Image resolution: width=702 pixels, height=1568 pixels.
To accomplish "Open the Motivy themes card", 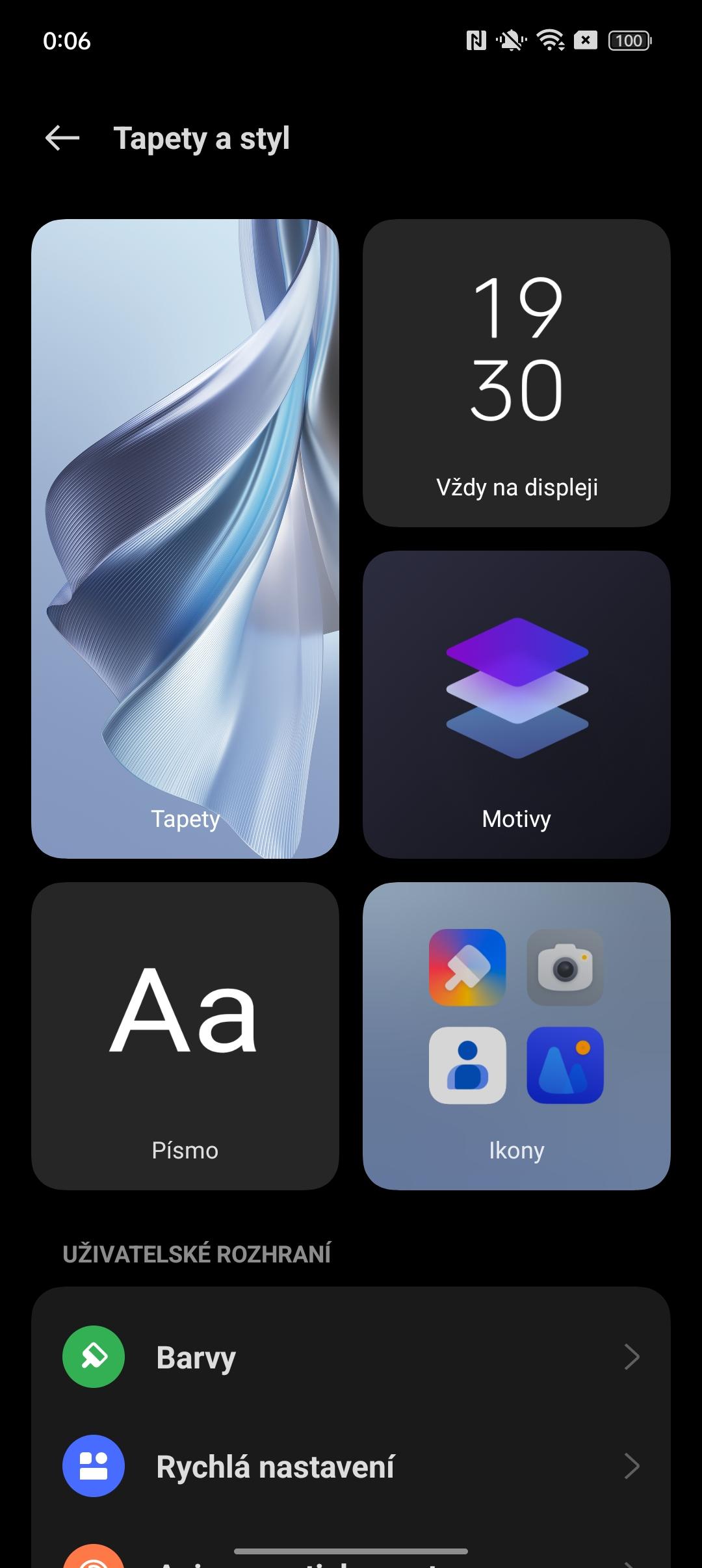I will tap(517, 705).
